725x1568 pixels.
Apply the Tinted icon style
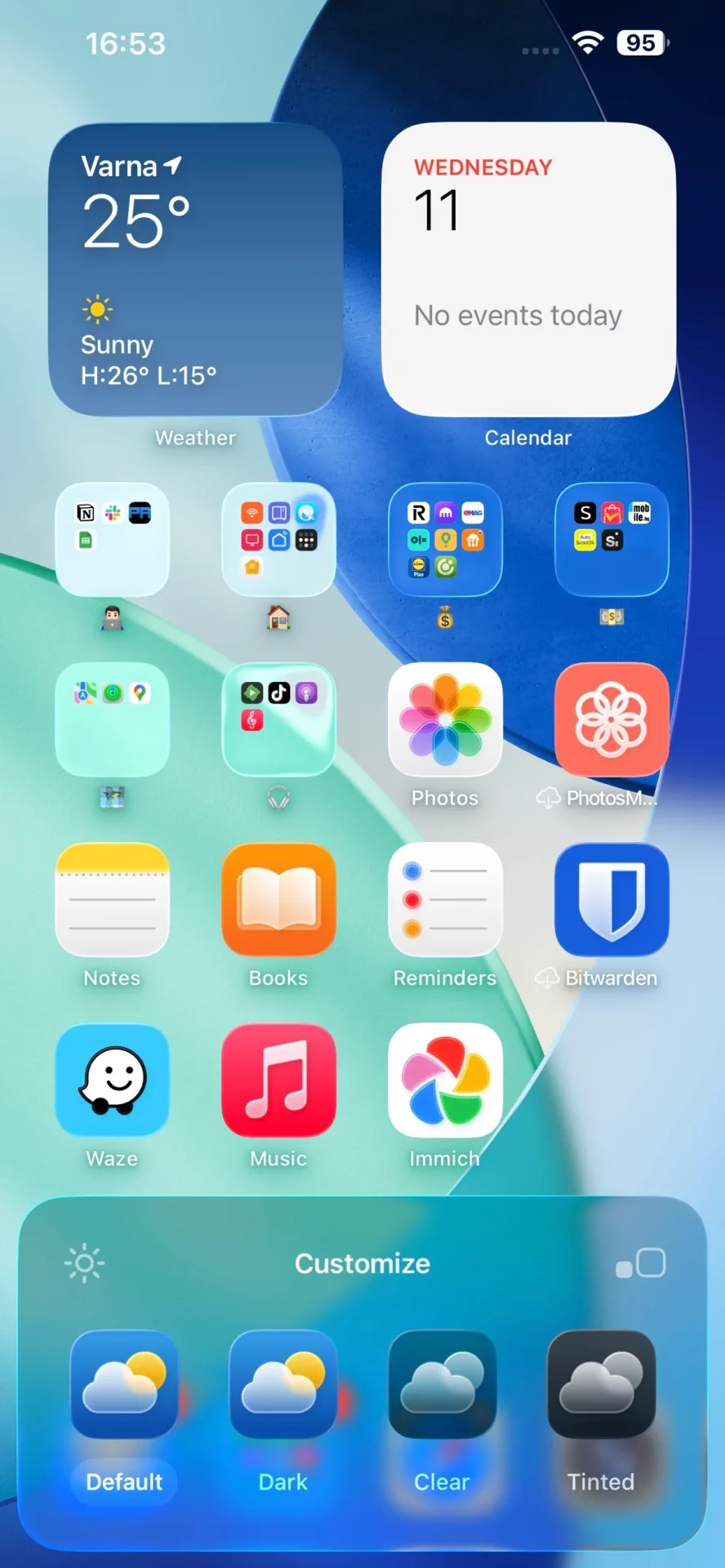[x=601, y=1385]
